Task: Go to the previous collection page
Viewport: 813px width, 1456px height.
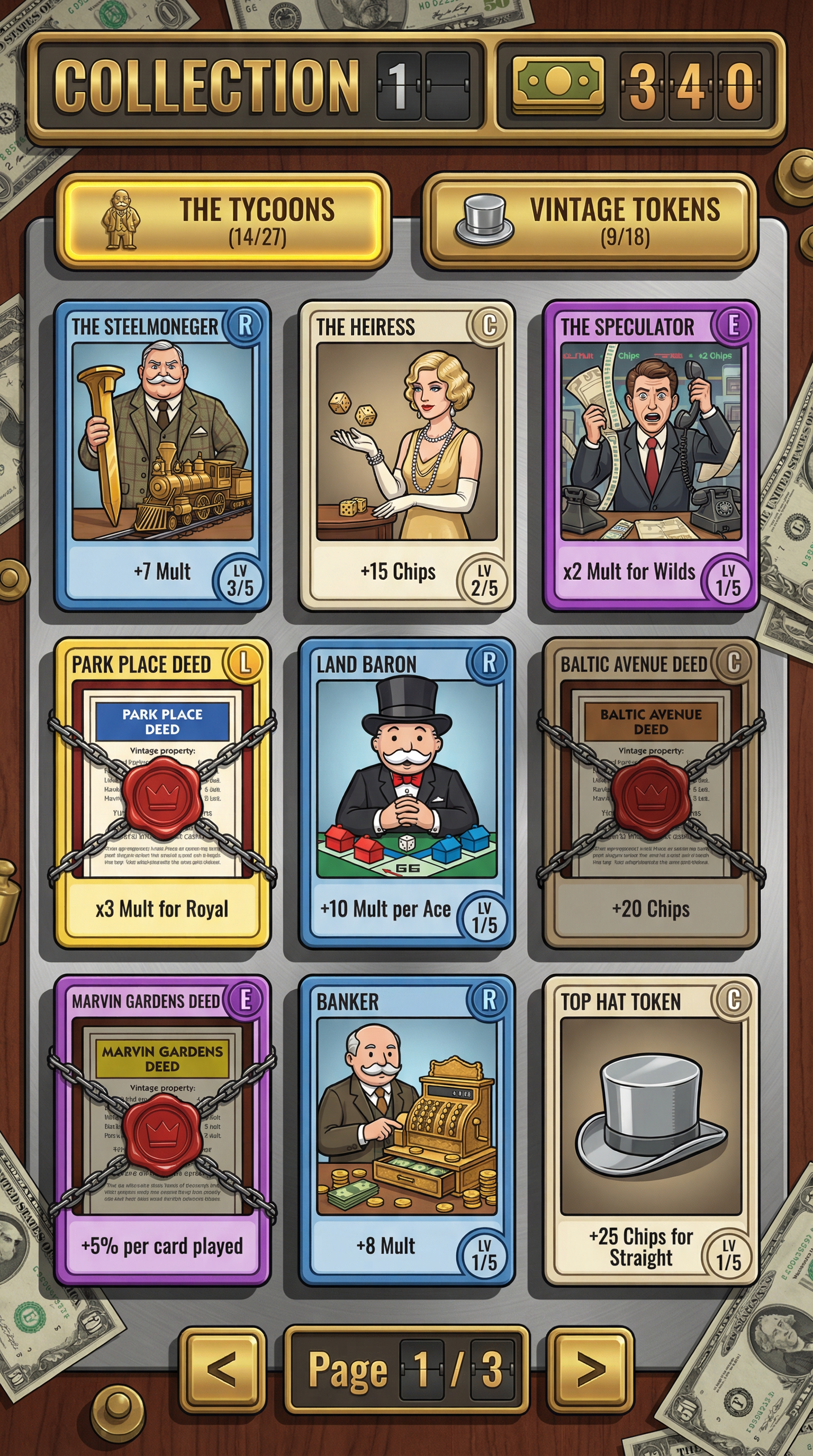Action: (222, 1369)
